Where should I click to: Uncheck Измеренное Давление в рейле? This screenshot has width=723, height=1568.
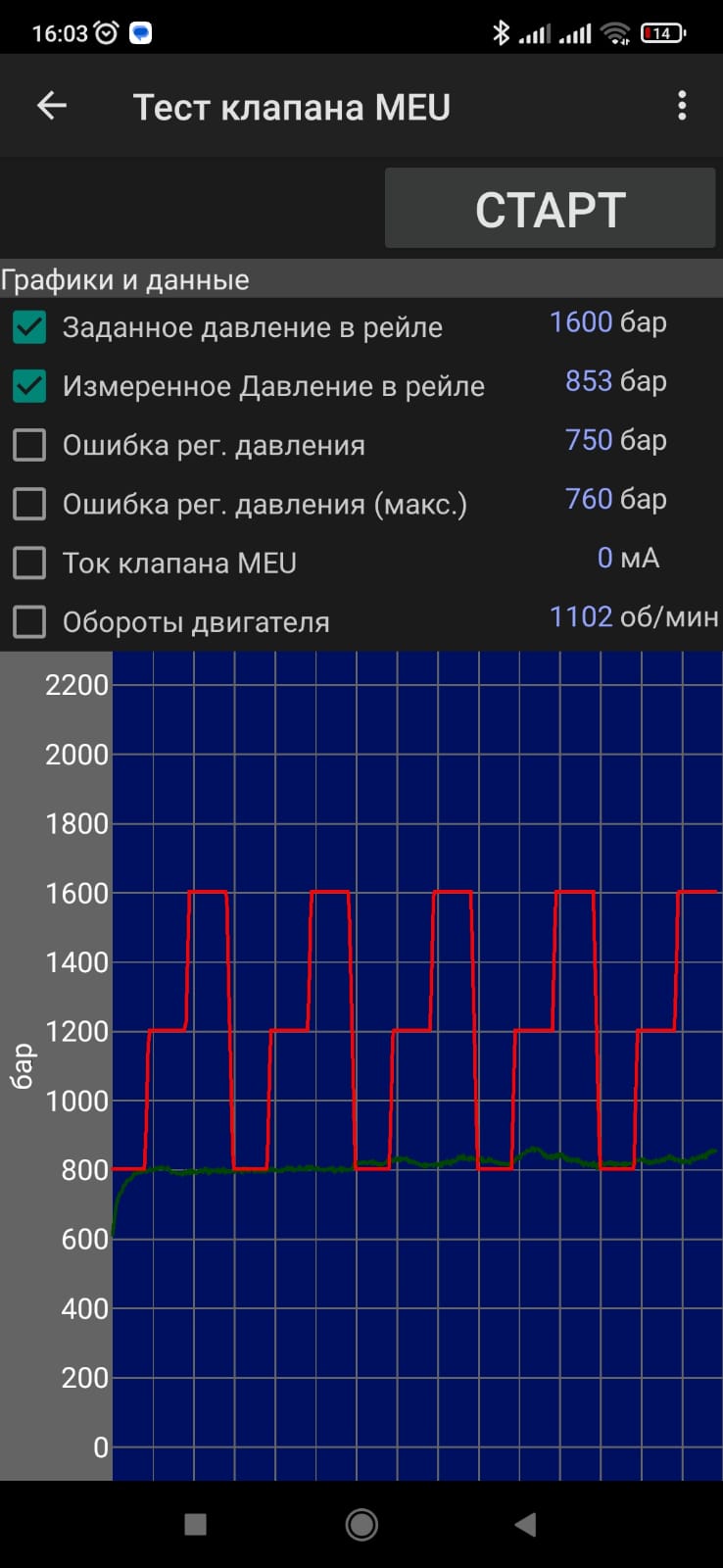point(29,386)
